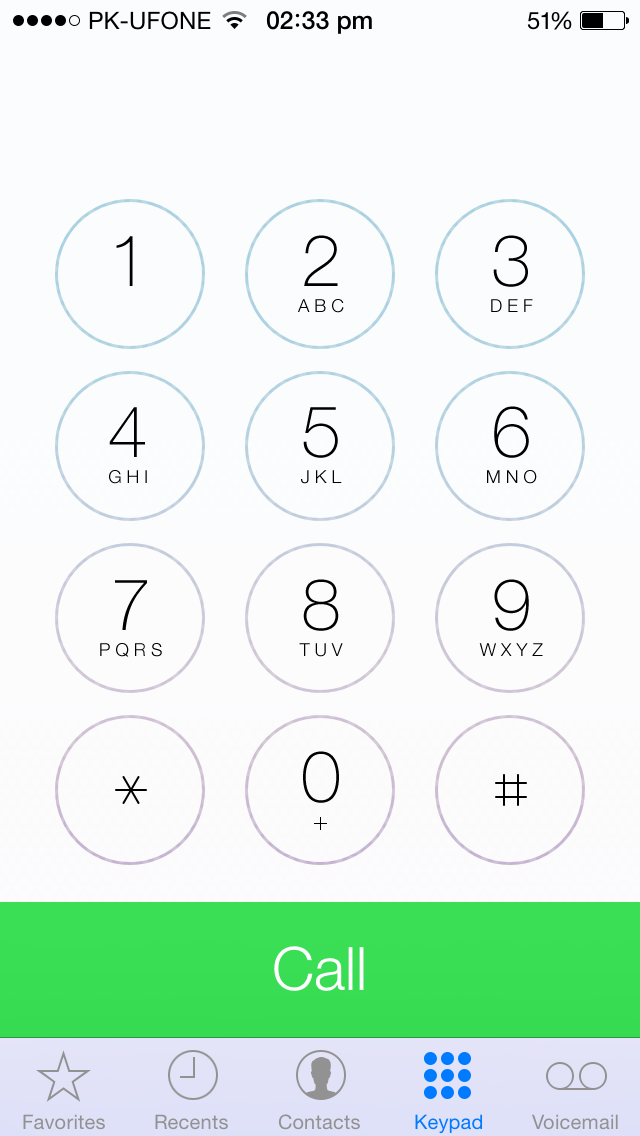The height and width of the screenshot is (1136, 640).
Task: Tap the 7 PQRS key
Action: 130,618
